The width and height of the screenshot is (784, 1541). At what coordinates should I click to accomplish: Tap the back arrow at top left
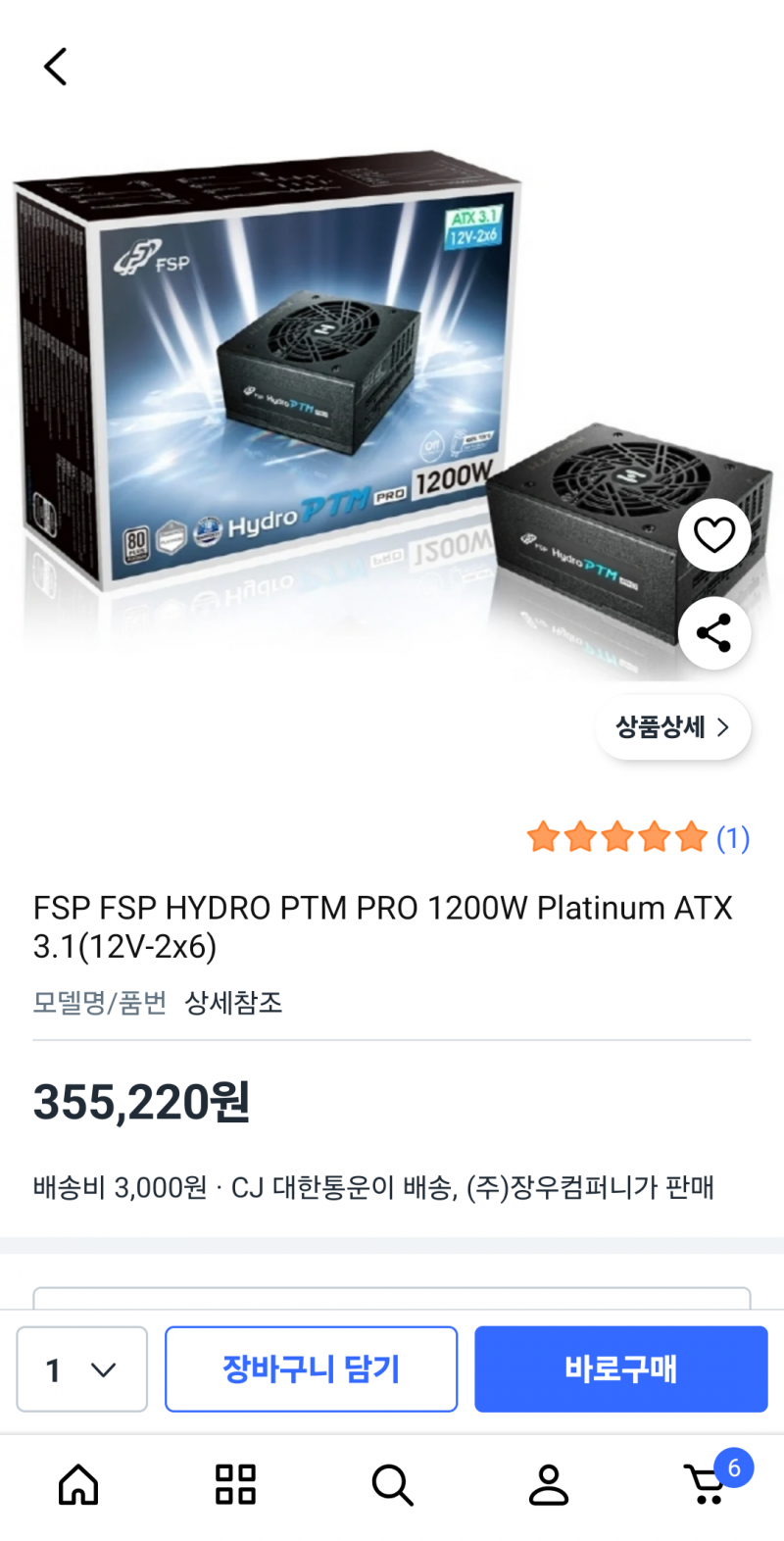click(55, 66)
